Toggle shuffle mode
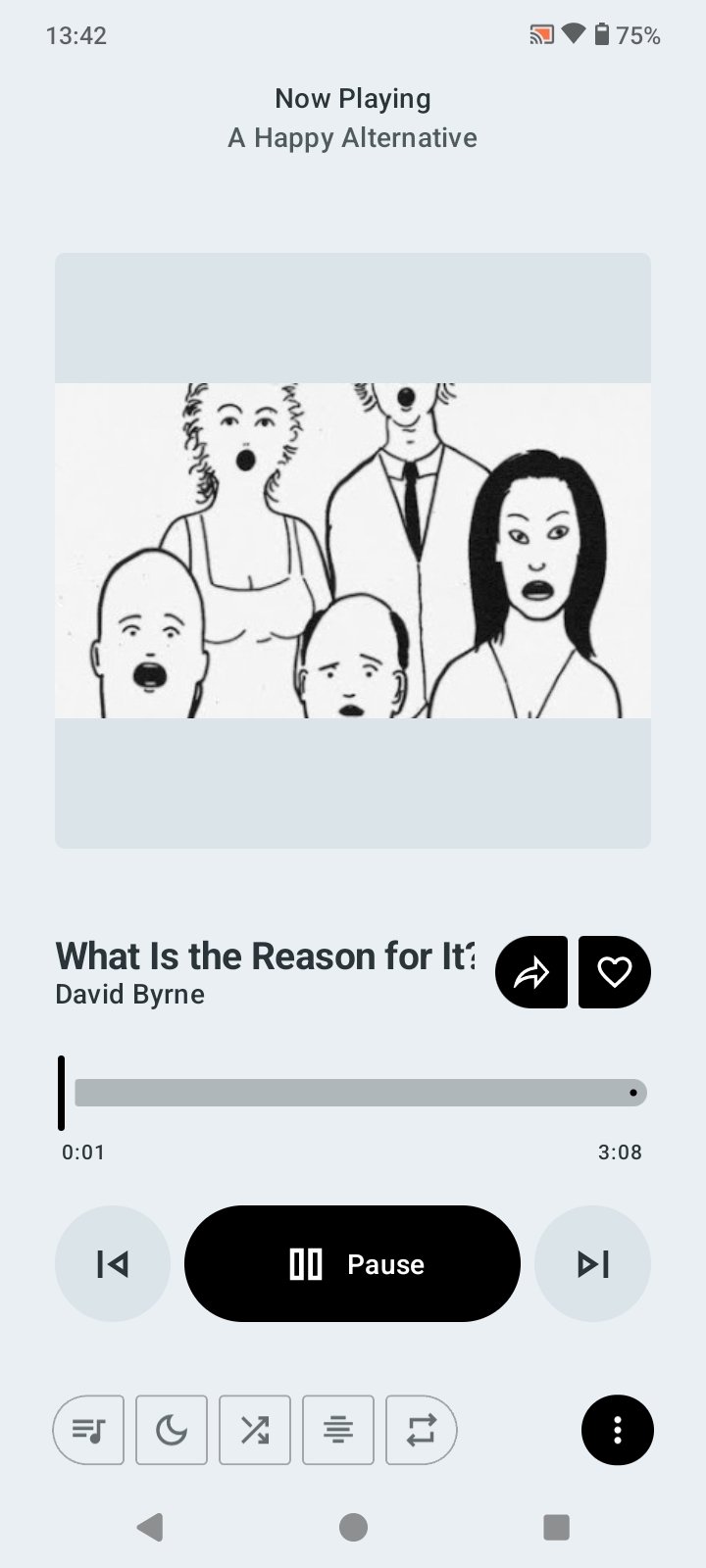706x1568 pixels. click(x=255, y=1430)
